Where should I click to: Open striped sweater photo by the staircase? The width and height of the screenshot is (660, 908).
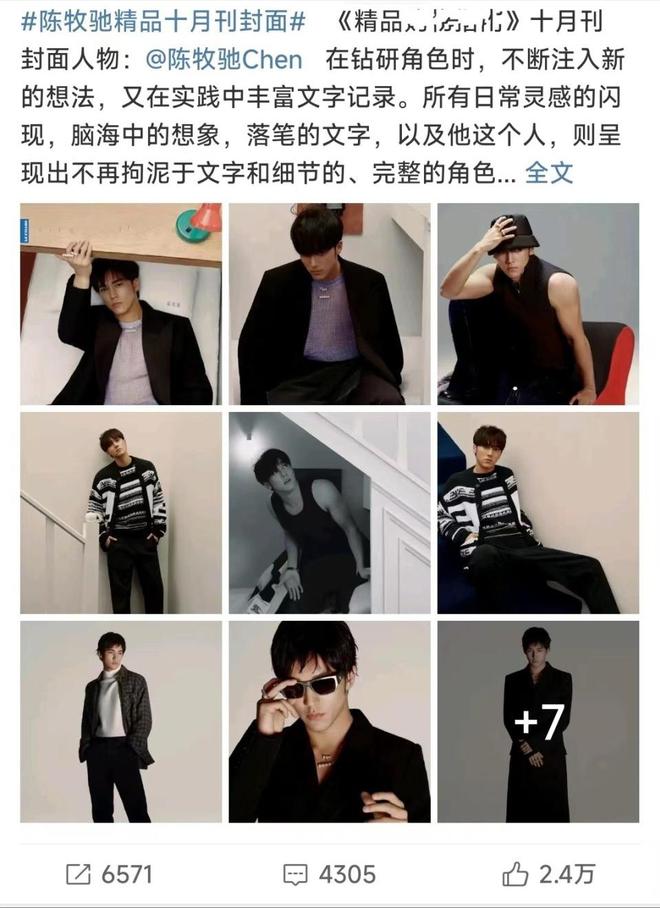(121, 513)
